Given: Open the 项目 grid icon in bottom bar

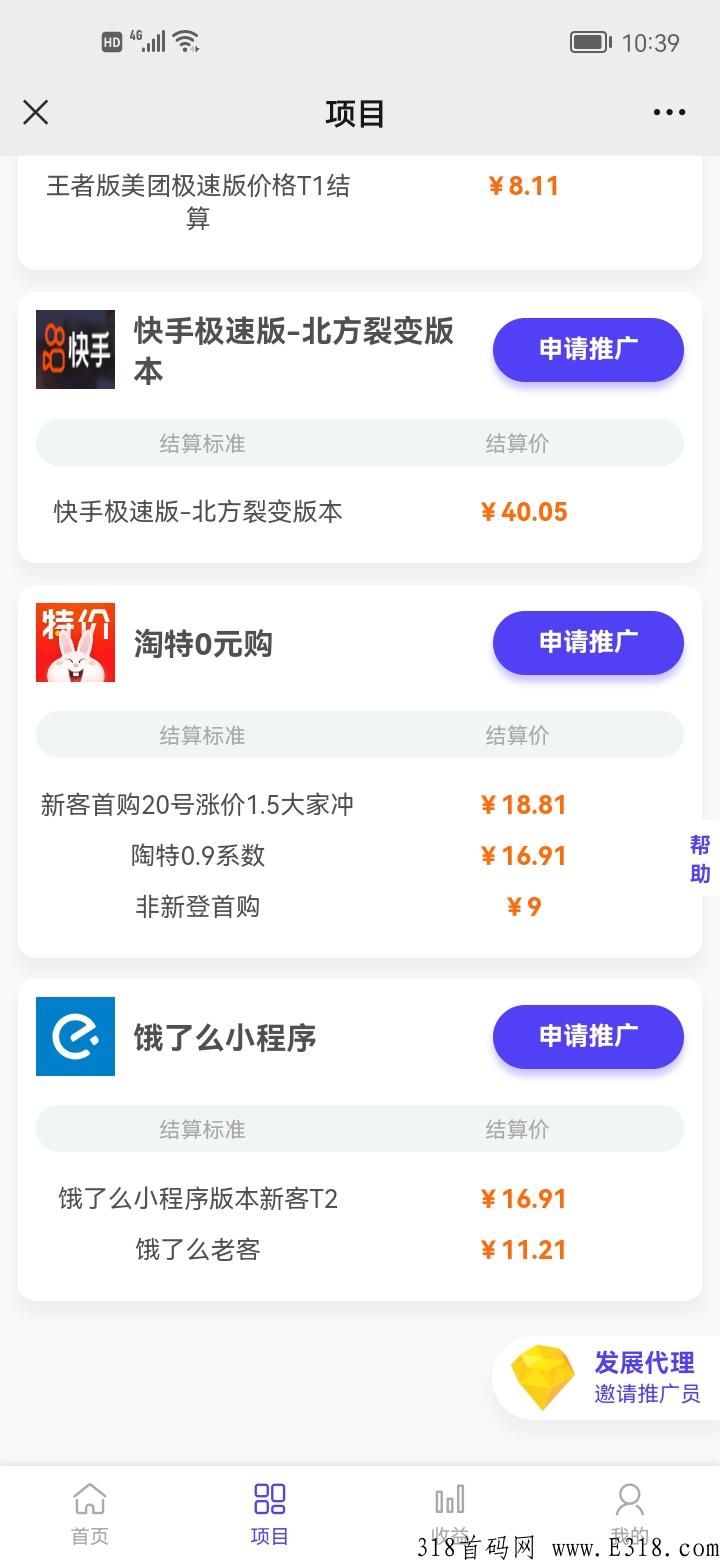Looking at the screenshot, I should point(270,1499).
